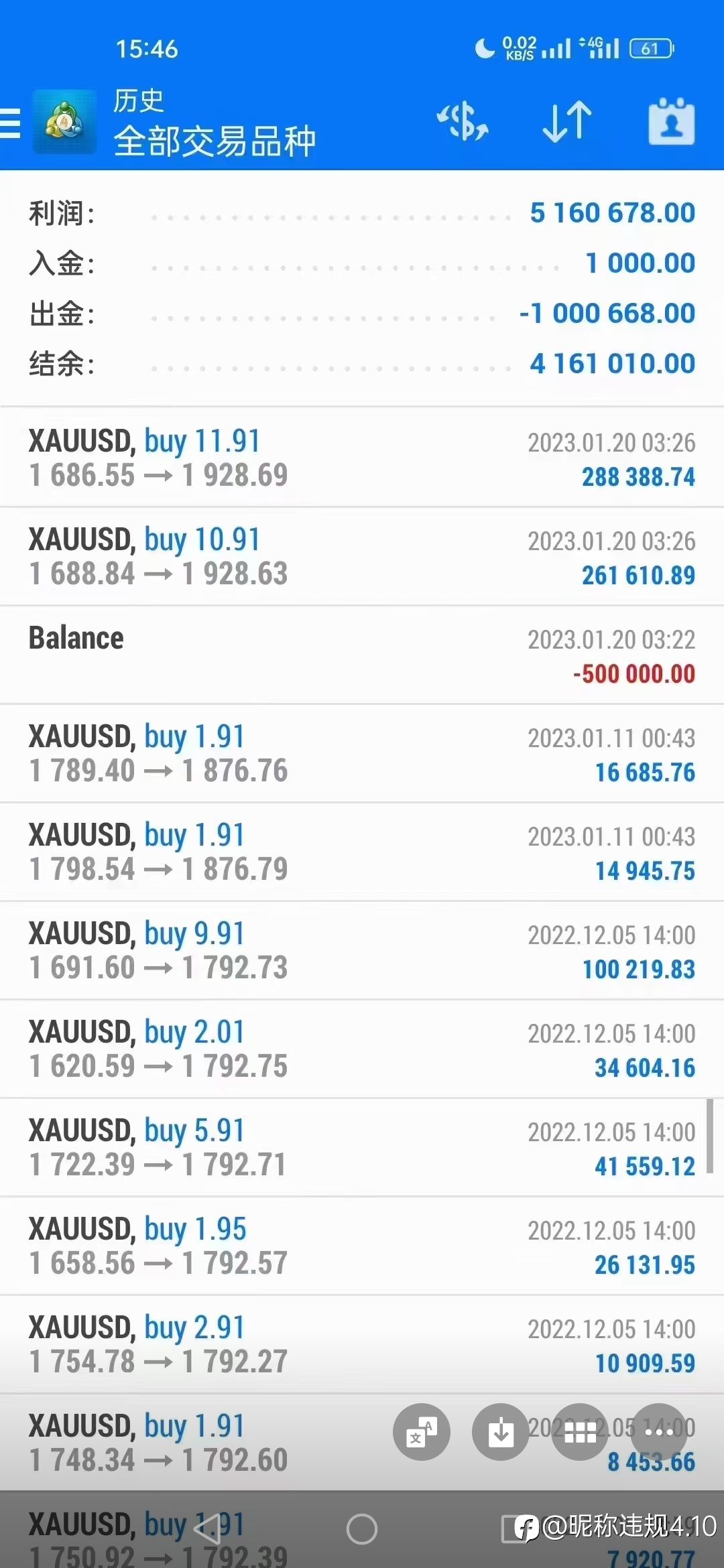724x1568 pixels.
Task: Tap the floating translate button
Action: 422,1432
